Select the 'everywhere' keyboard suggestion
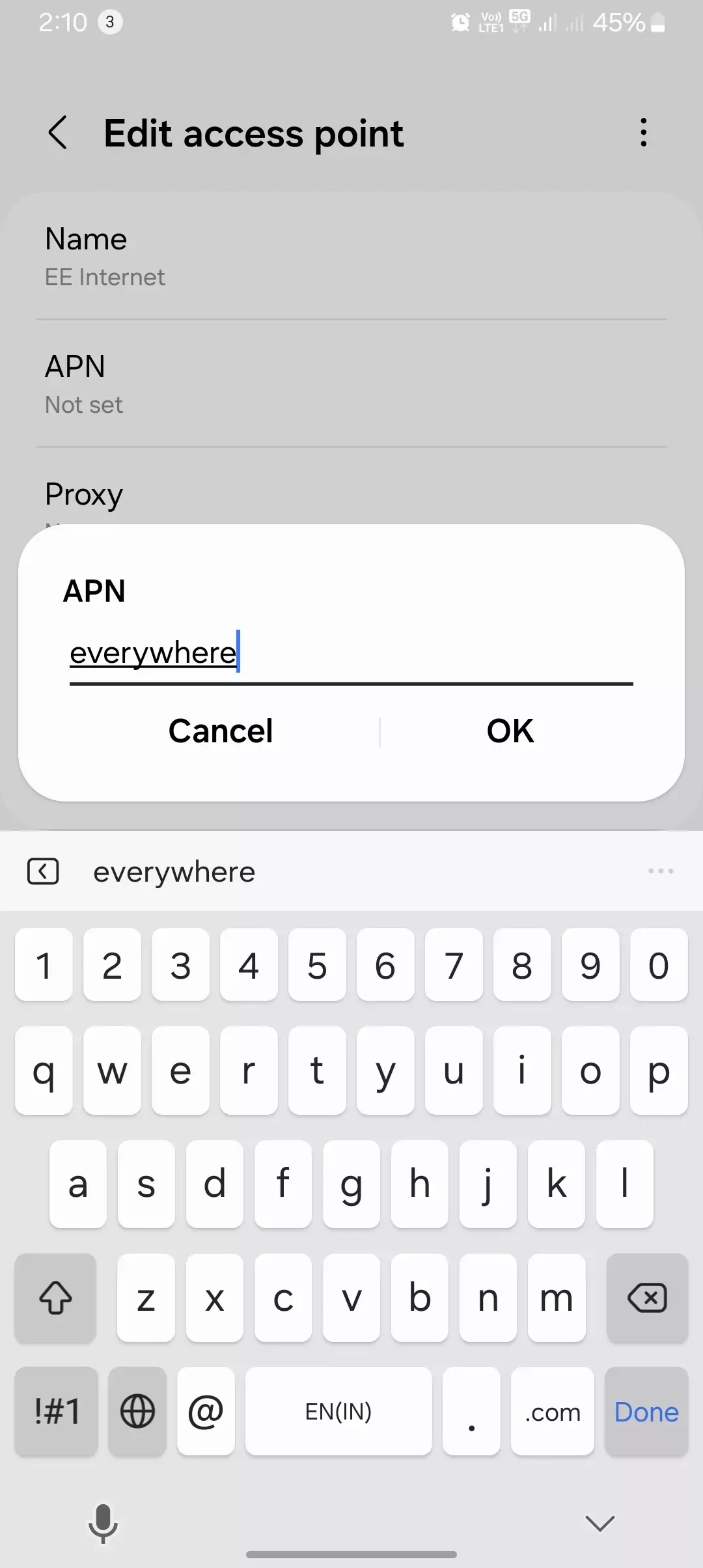This screenshot has width=703, height=1568. pos(174,872)
